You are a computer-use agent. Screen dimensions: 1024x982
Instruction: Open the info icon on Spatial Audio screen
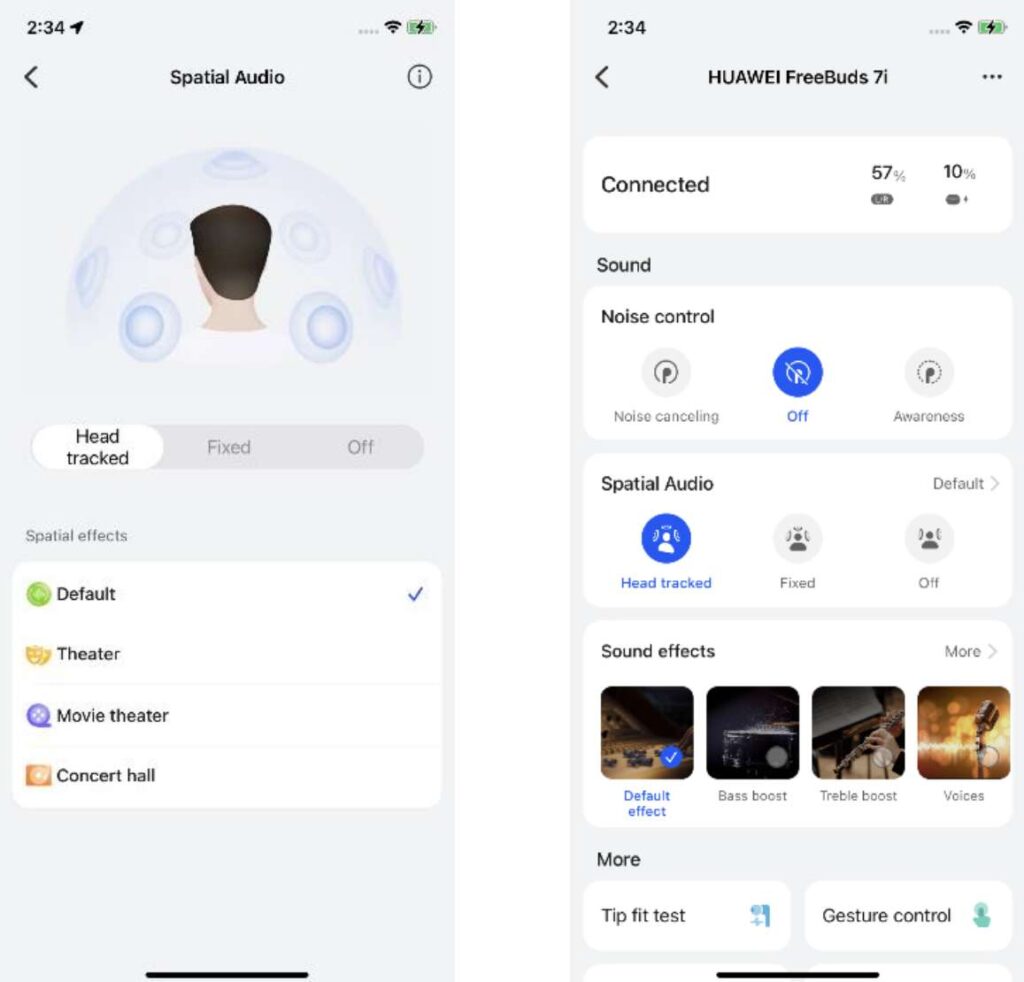click(419, 77)
